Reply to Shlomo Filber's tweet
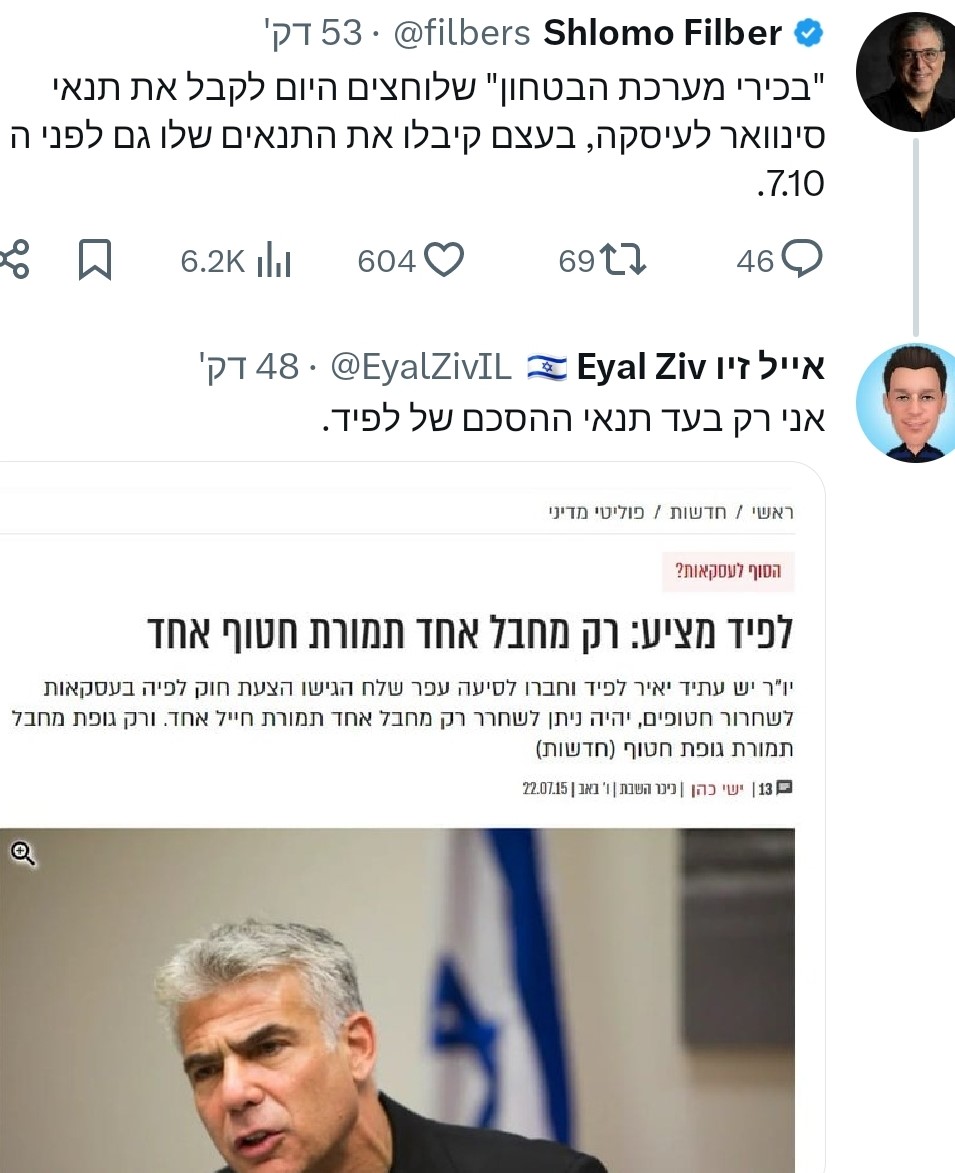 coord(800,261)
